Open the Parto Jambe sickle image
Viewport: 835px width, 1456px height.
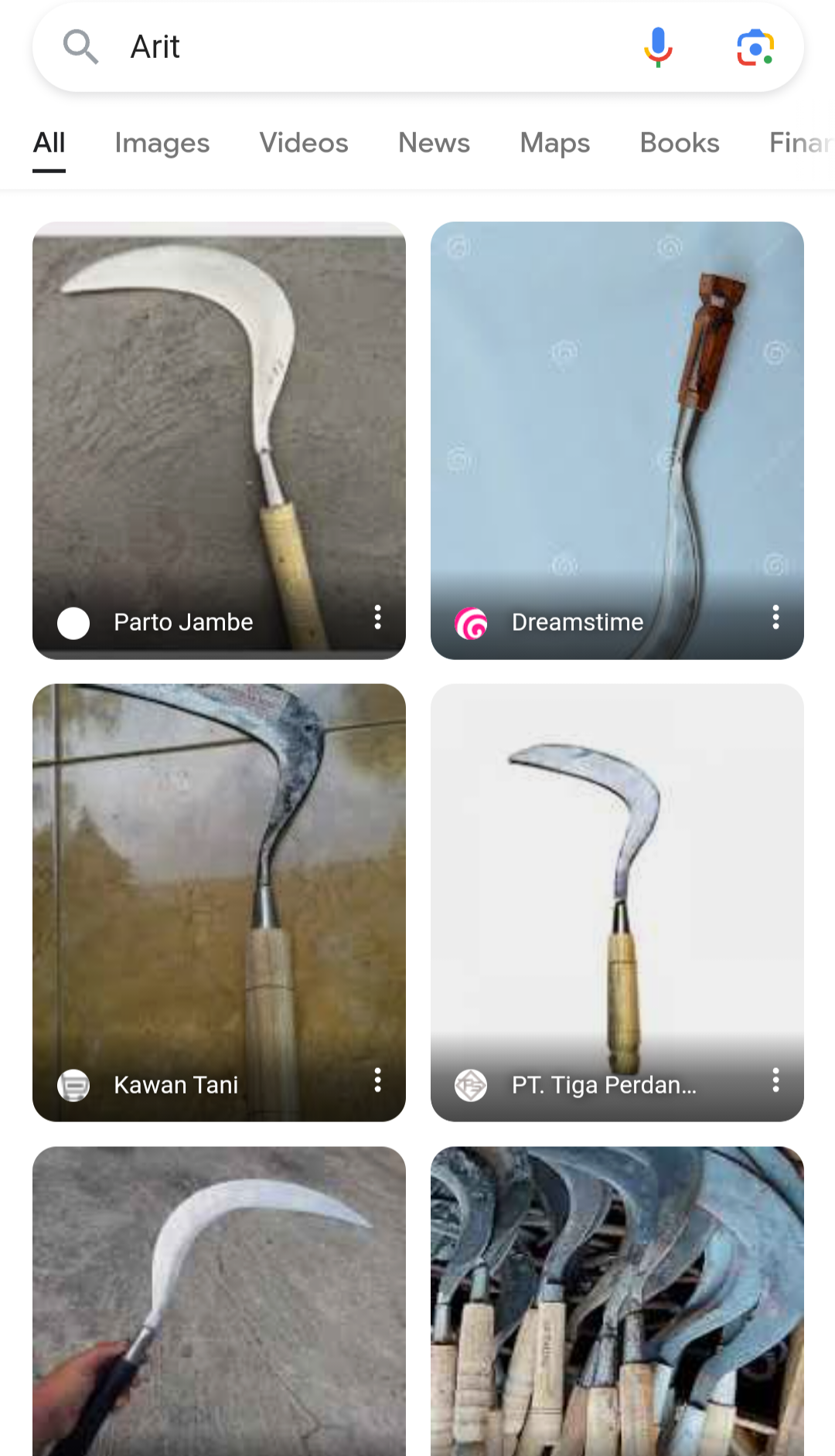pyautogui.click(x=219, y=417)
